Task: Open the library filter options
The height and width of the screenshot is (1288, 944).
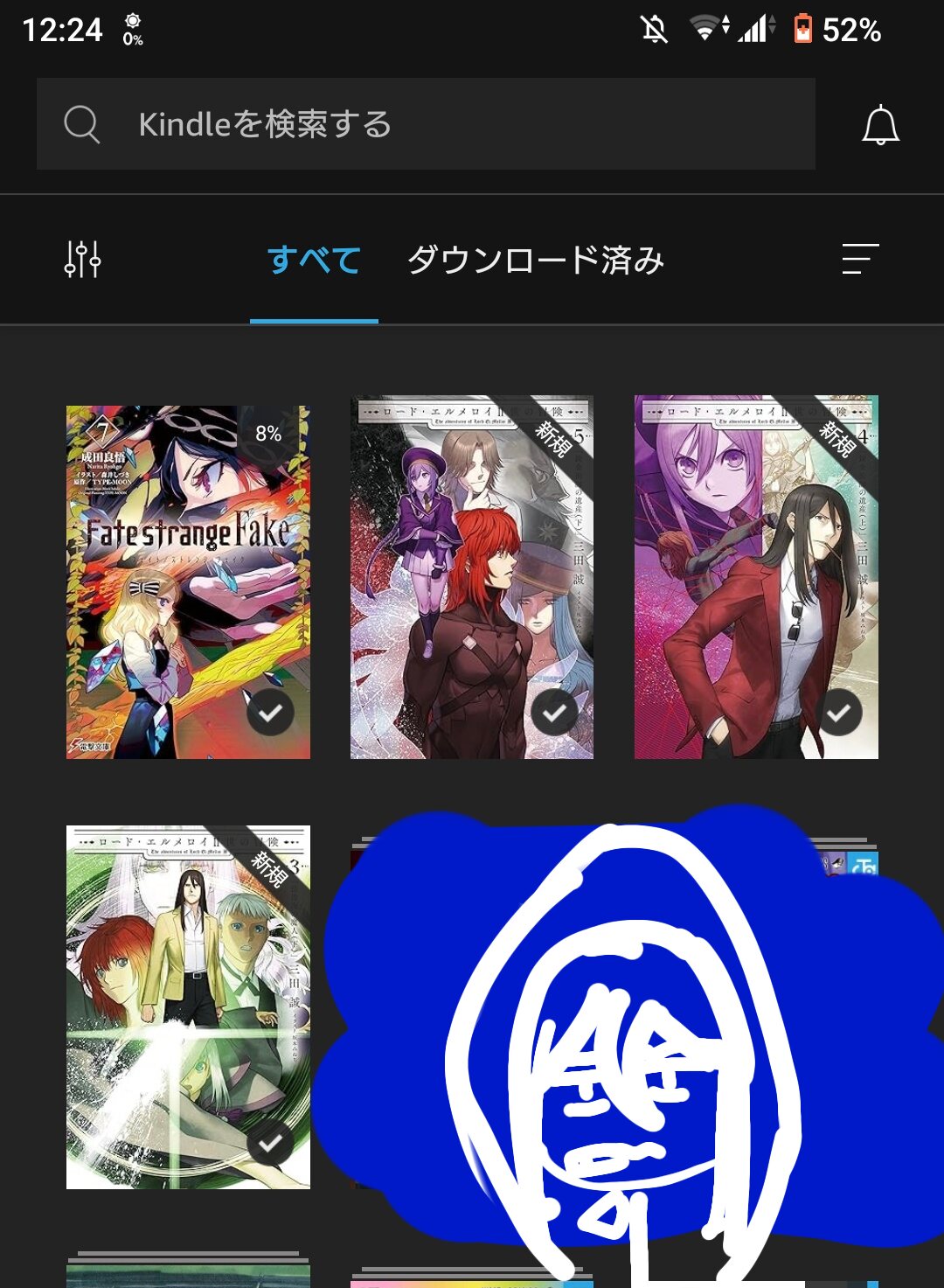Action: (x=83, y=260)
